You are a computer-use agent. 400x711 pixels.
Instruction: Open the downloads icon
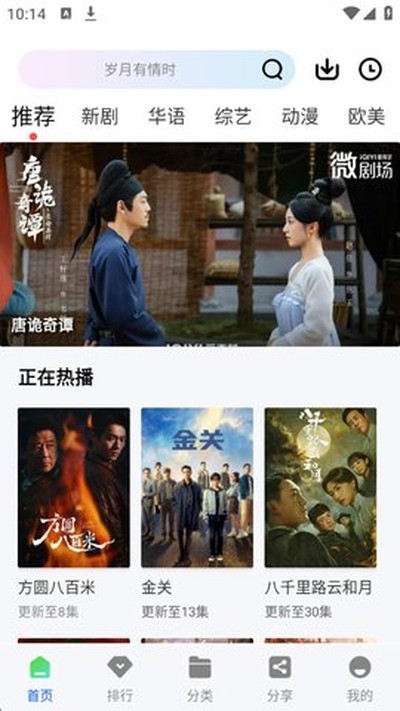coord(327,69)
